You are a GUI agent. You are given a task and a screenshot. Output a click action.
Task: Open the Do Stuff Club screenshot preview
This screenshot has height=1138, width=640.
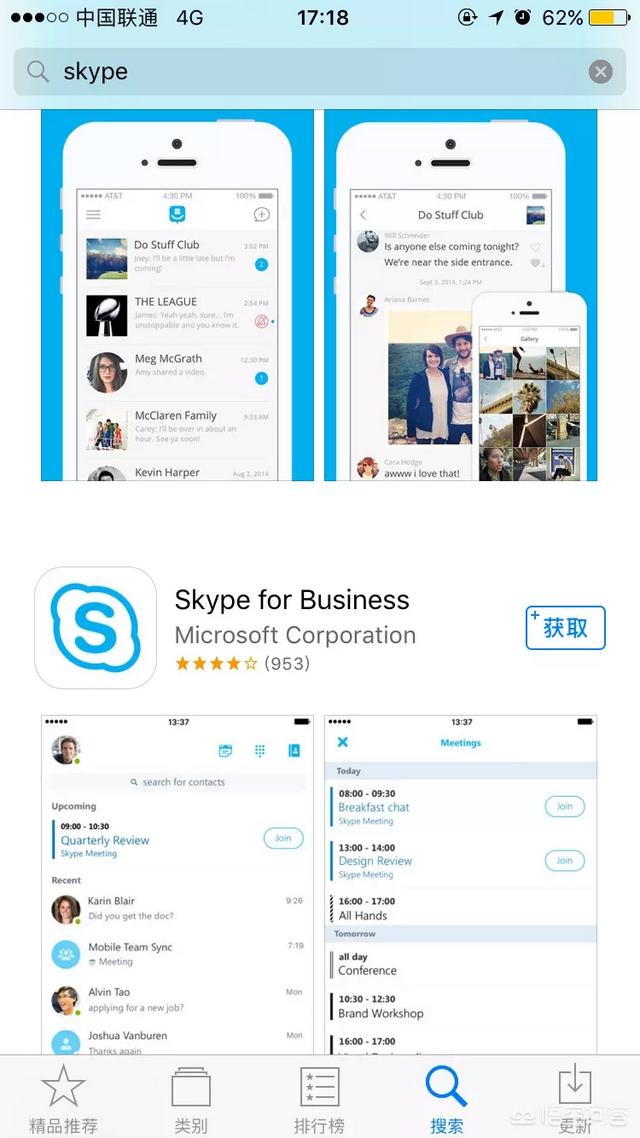461,295
